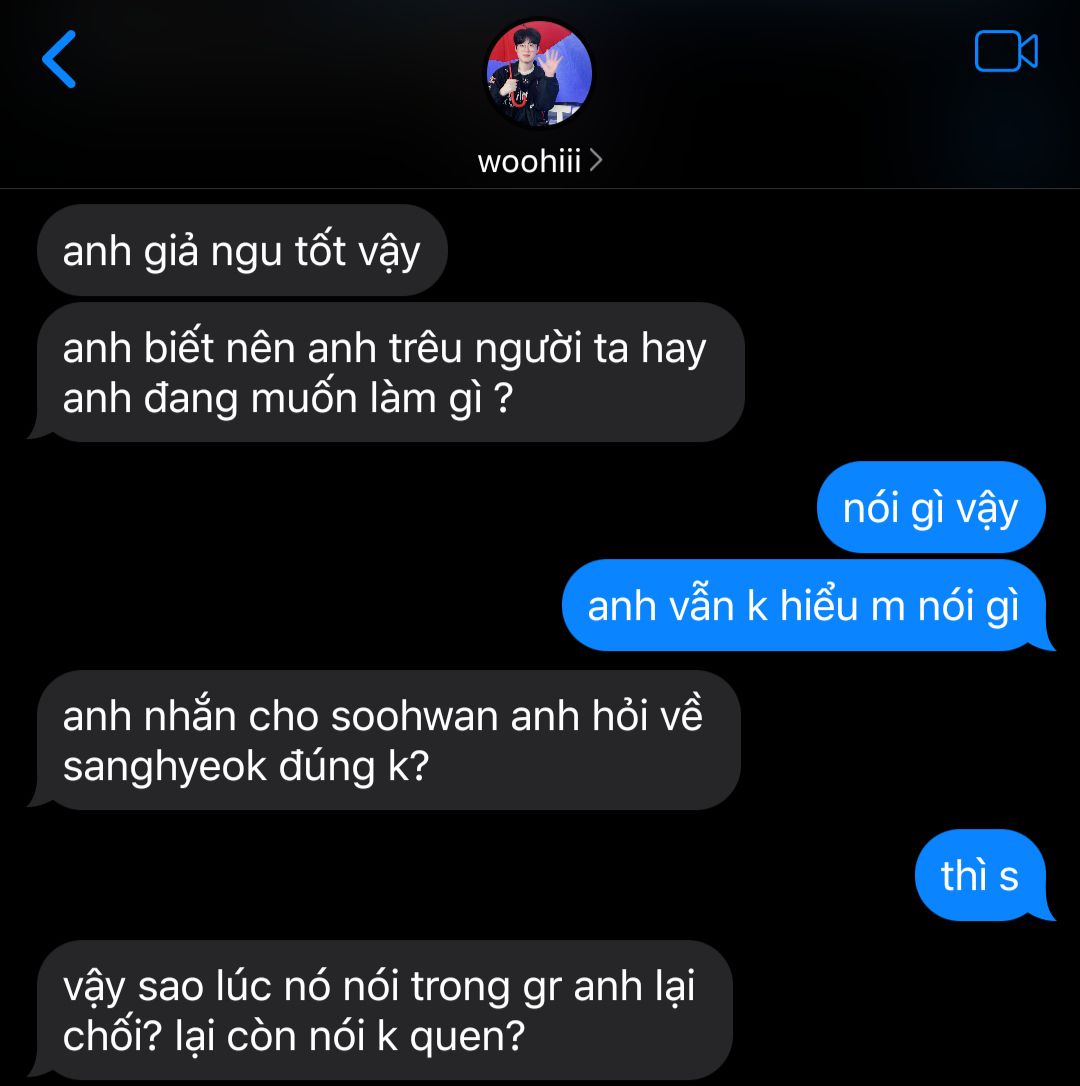Go back to the messages list
This screenshot has width=1080, height=1086.
pos(59,59)
